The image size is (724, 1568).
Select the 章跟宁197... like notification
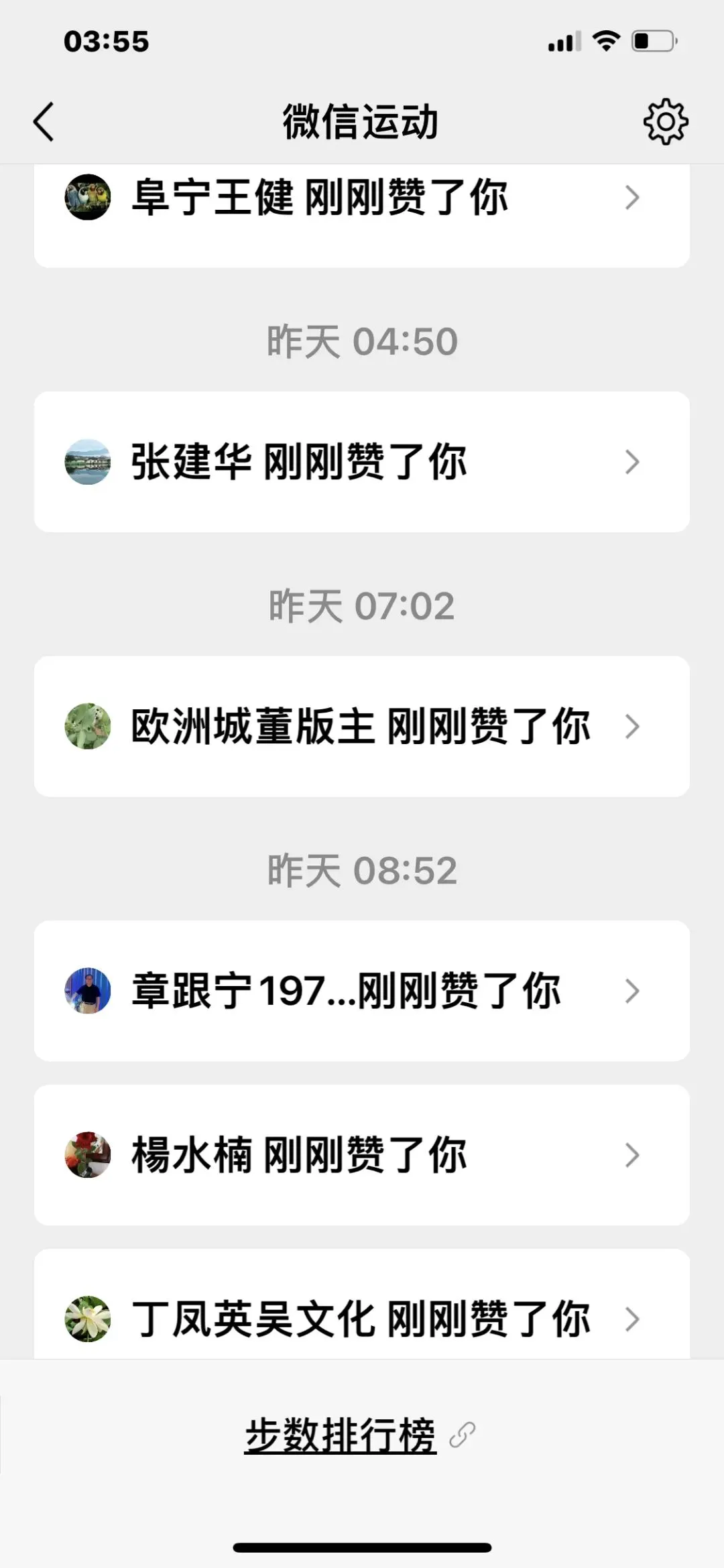pos(362,991)
